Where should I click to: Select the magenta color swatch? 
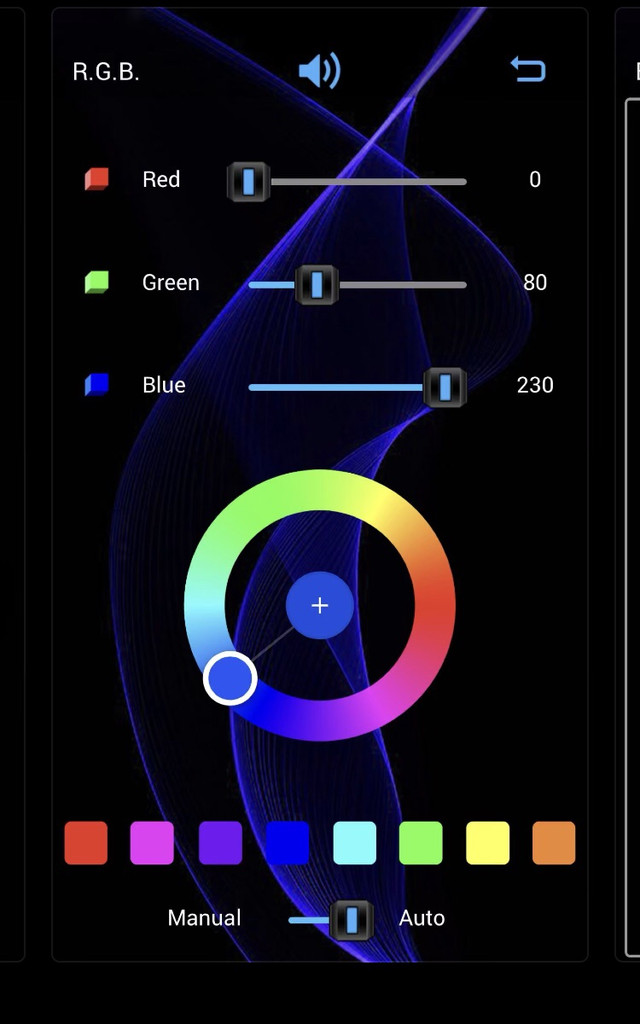pyautogui.click(x=152, y=843)
